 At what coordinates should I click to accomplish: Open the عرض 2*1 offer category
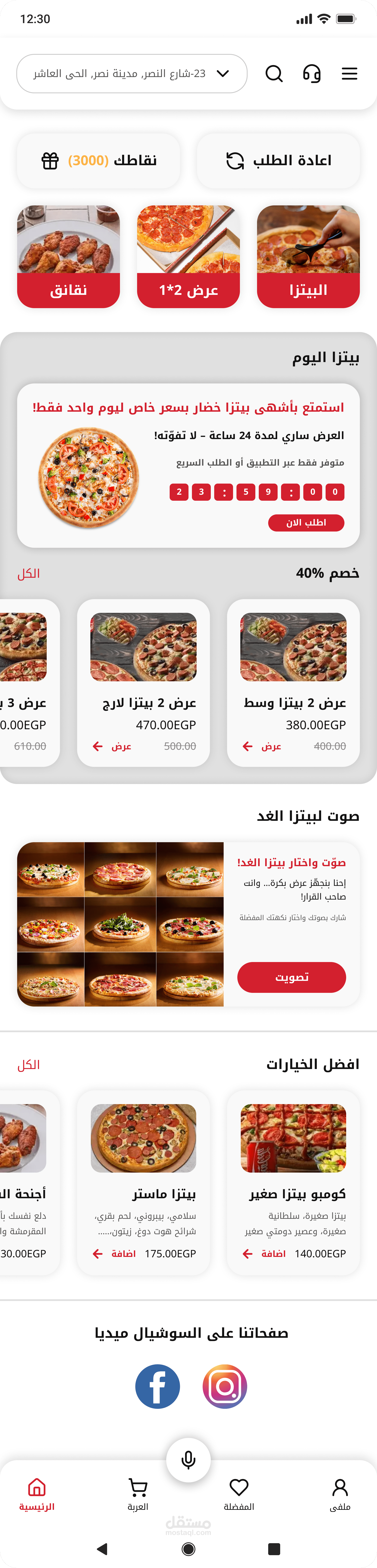188,256
